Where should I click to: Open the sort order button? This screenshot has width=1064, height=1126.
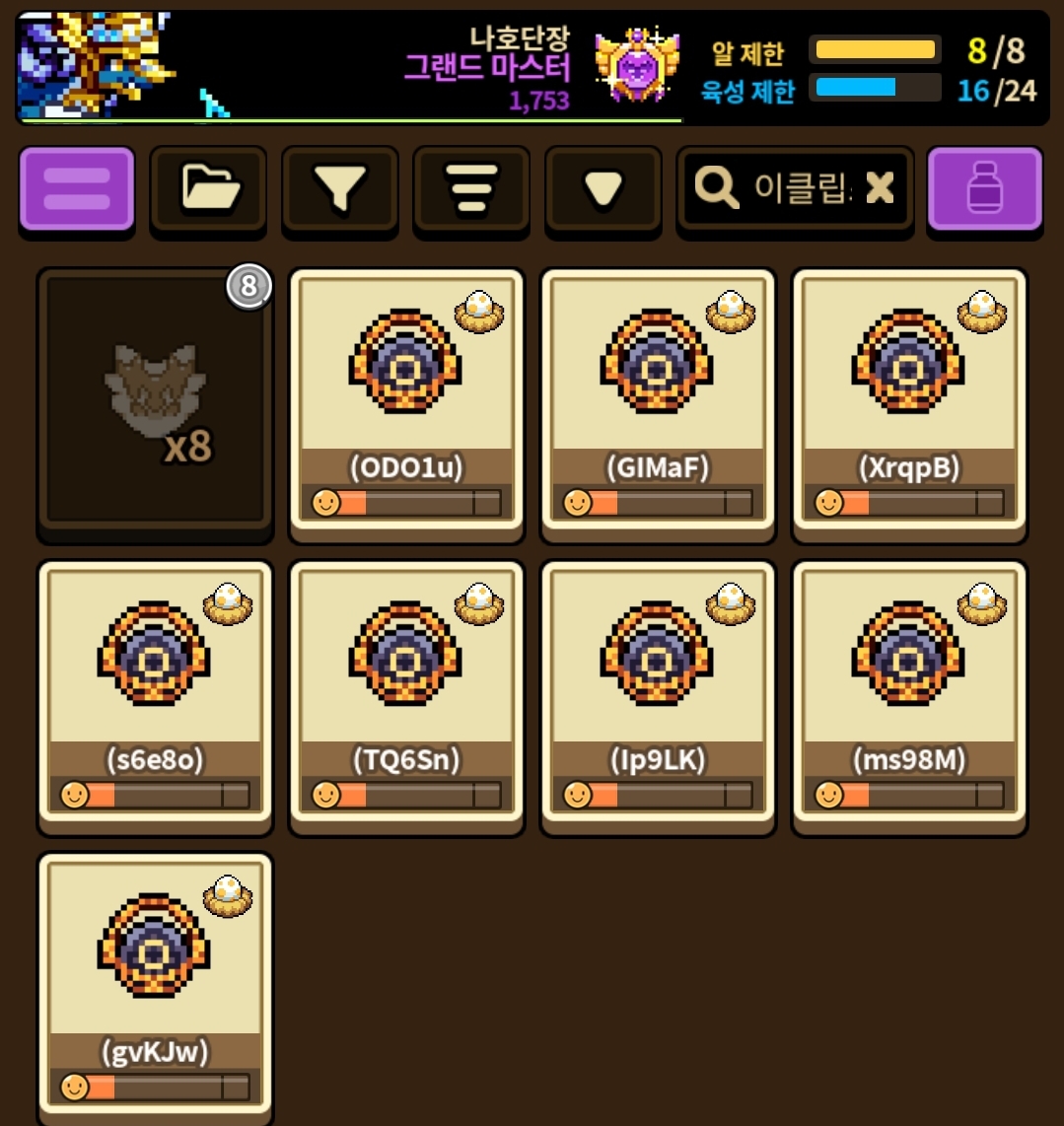point(471,189)
